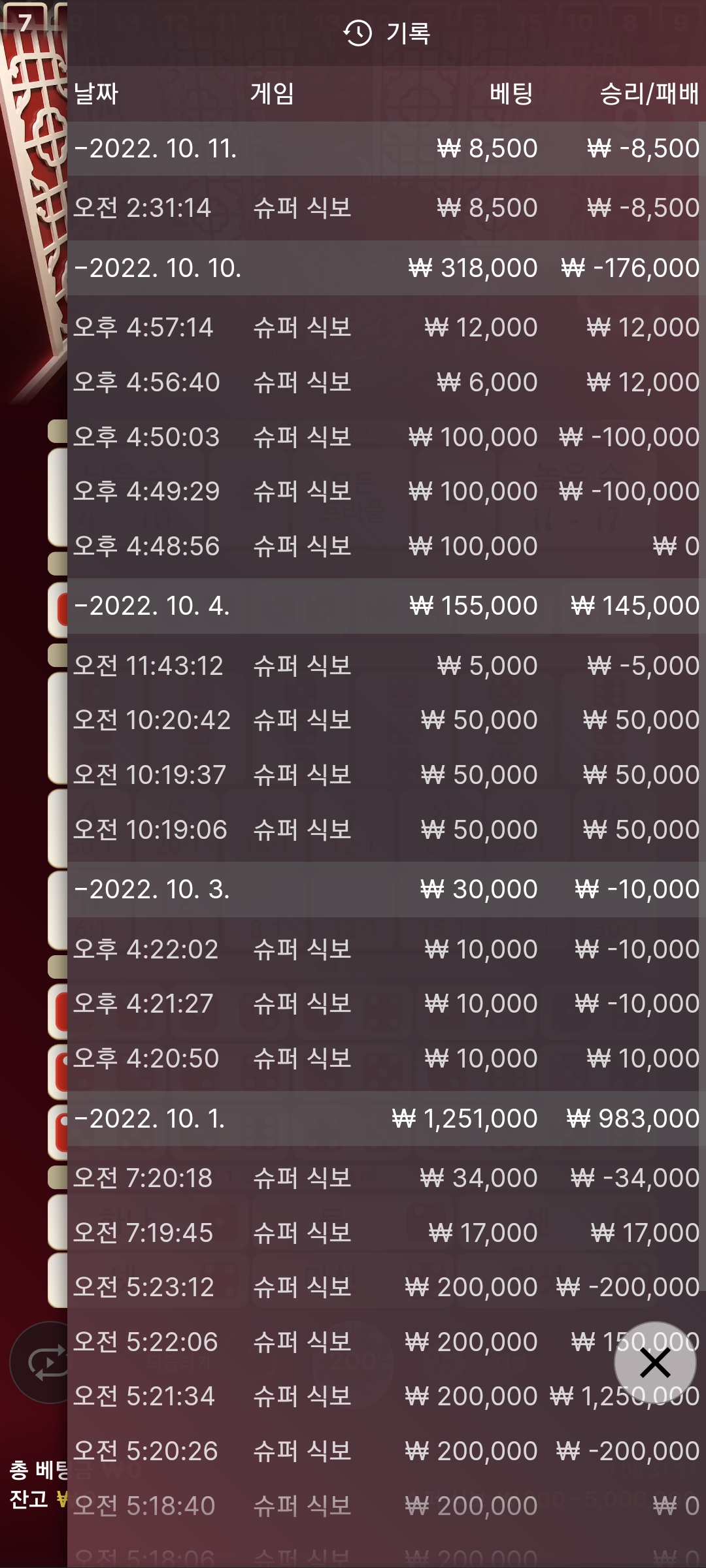The height and width of the screenshot is (1568, 706).
Task: Open the 오후 4:22:02 슈퍼 식보 round
Action: (x=386, y=949)
